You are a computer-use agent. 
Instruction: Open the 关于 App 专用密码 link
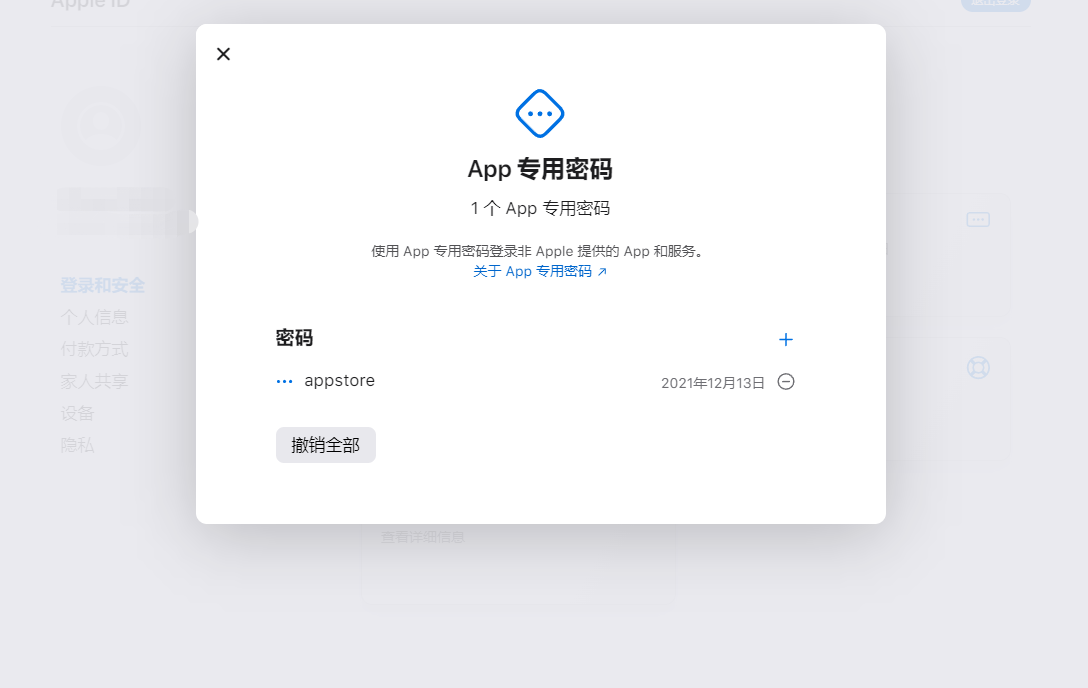(539, 271)
